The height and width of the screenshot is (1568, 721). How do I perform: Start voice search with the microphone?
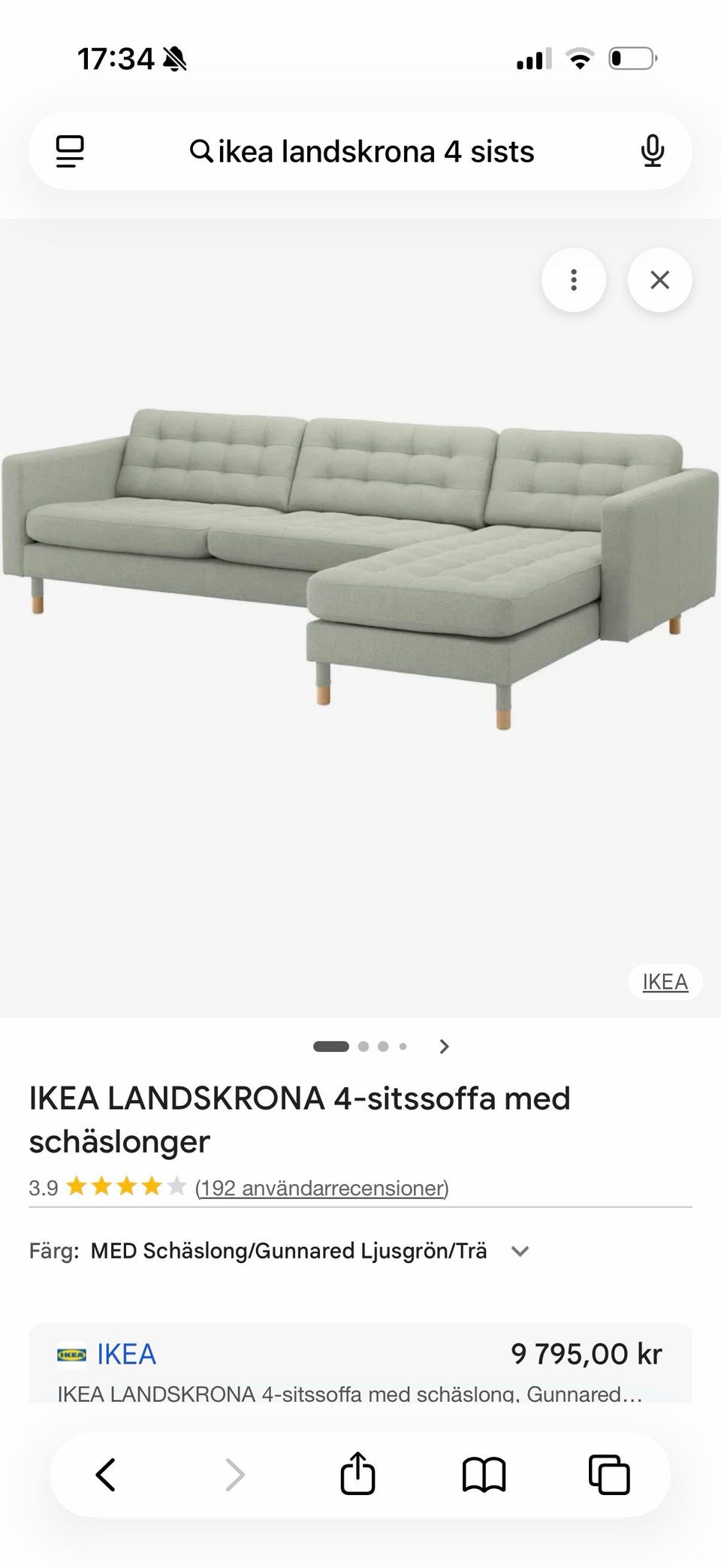[x=652, y=151]
